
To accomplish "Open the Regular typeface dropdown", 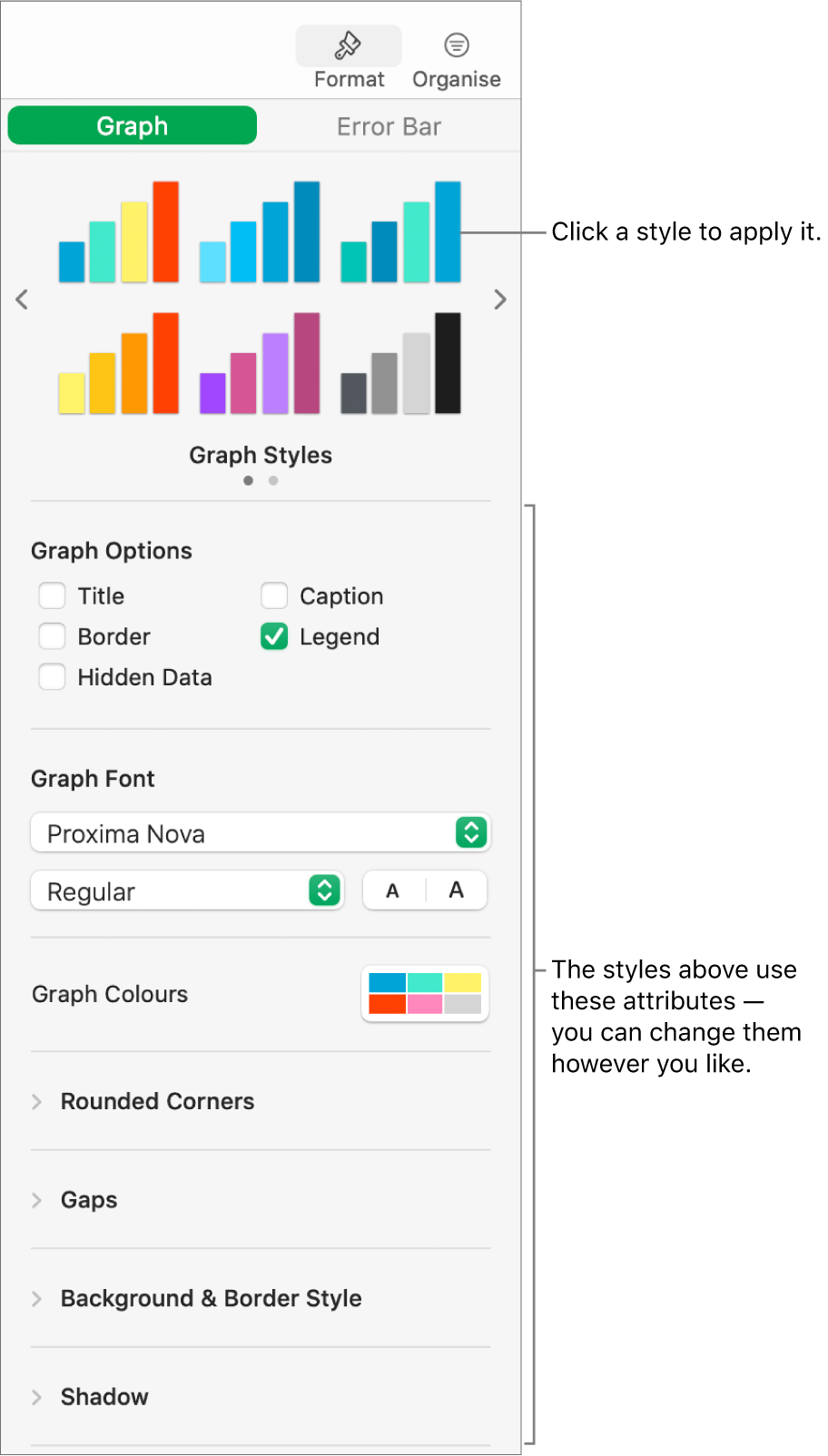I will pos(187,890).
